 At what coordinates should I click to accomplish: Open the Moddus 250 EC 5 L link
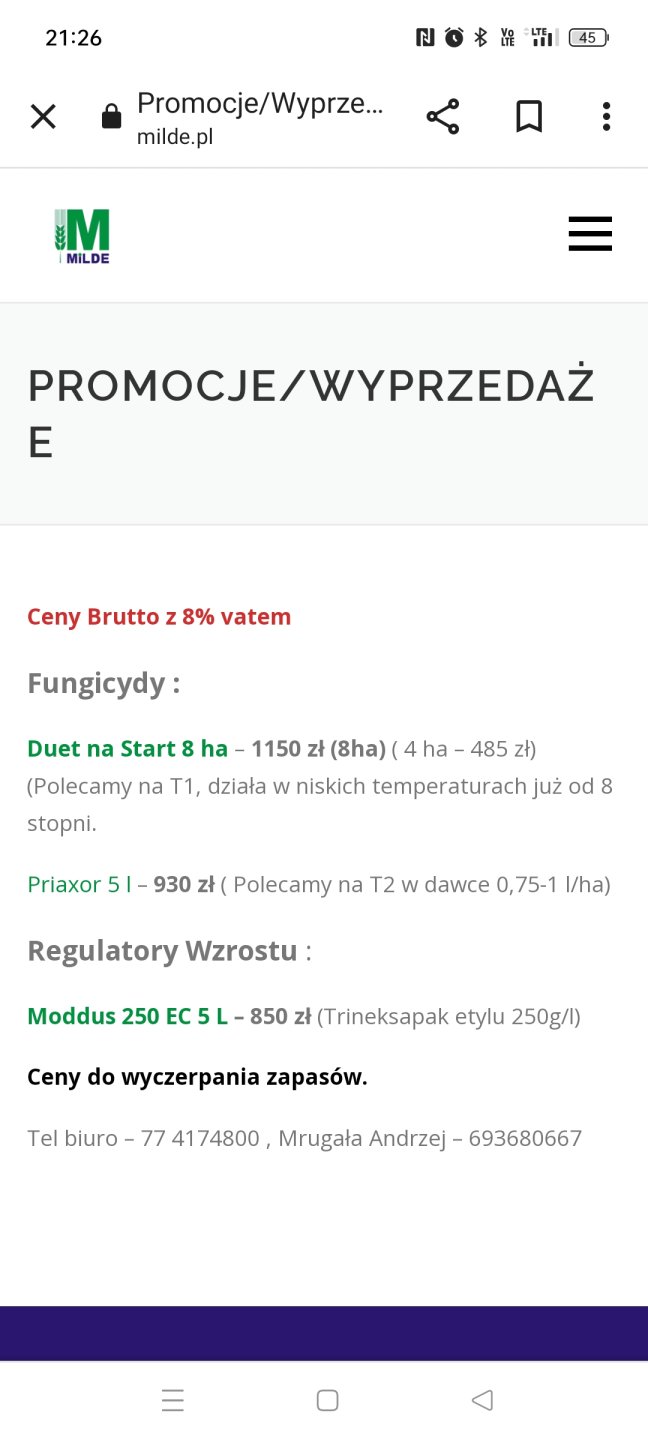tap(127, 1016)
